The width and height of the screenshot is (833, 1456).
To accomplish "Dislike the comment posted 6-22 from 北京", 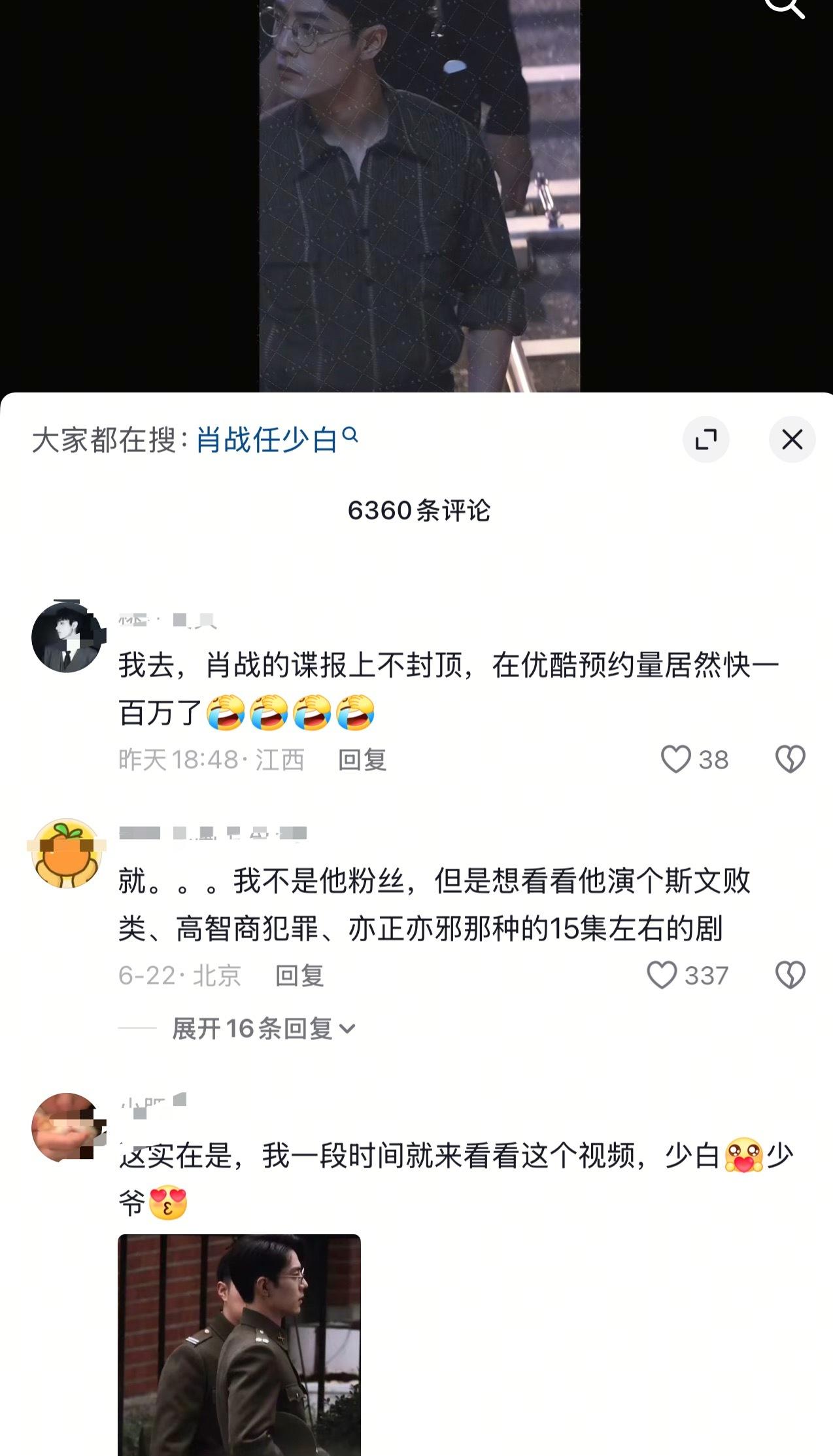I will coord(790,975).
